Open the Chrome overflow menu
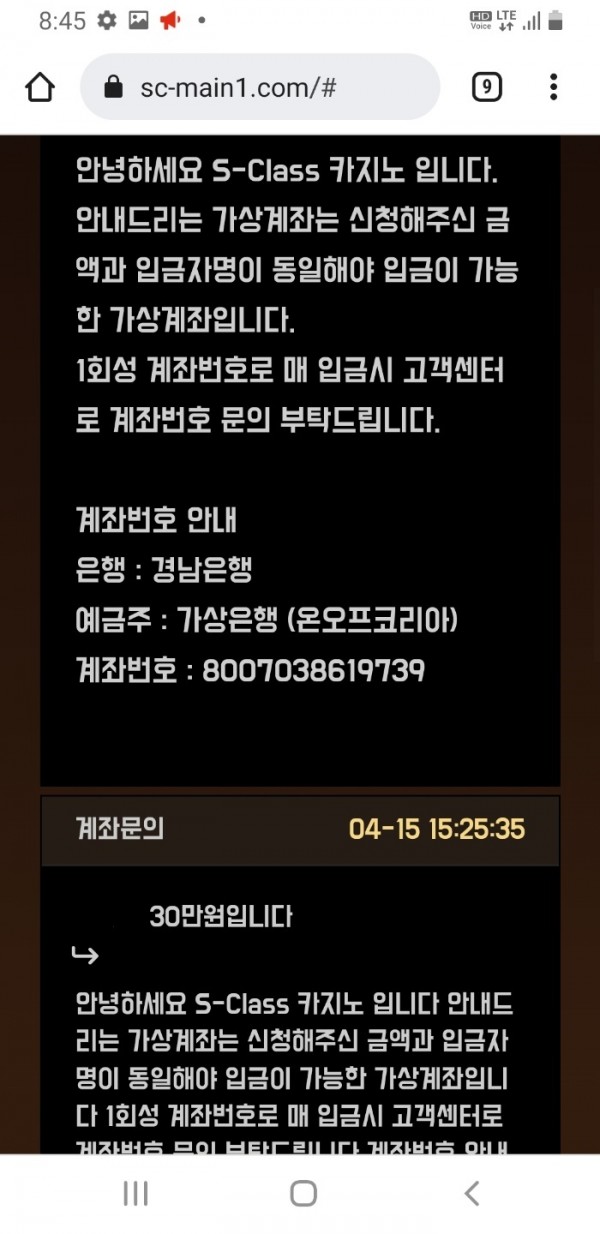 pyautogui.click(x=553, y=88)
